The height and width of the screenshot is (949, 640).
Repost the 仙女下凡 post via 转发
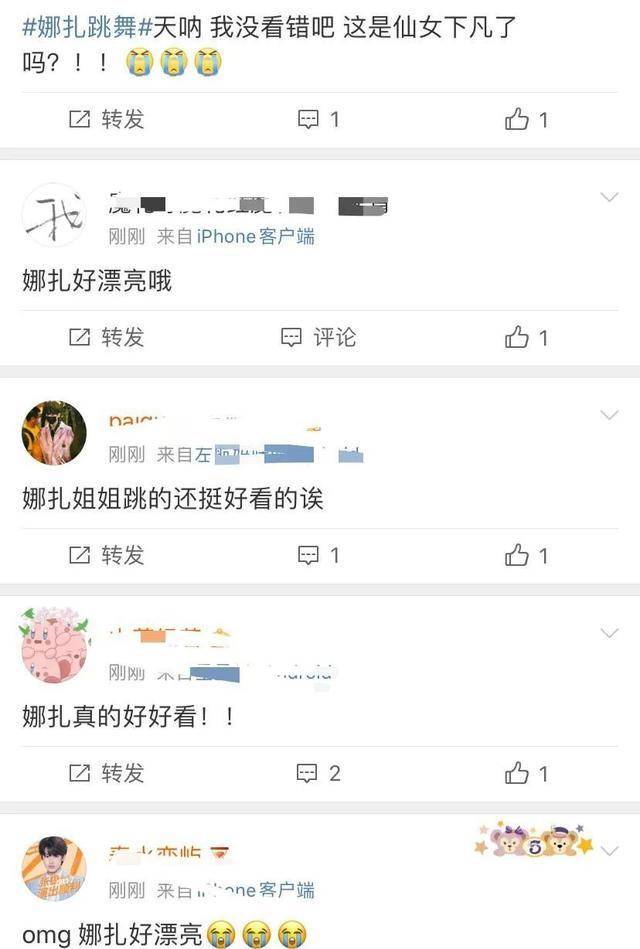tap(107, 120)
